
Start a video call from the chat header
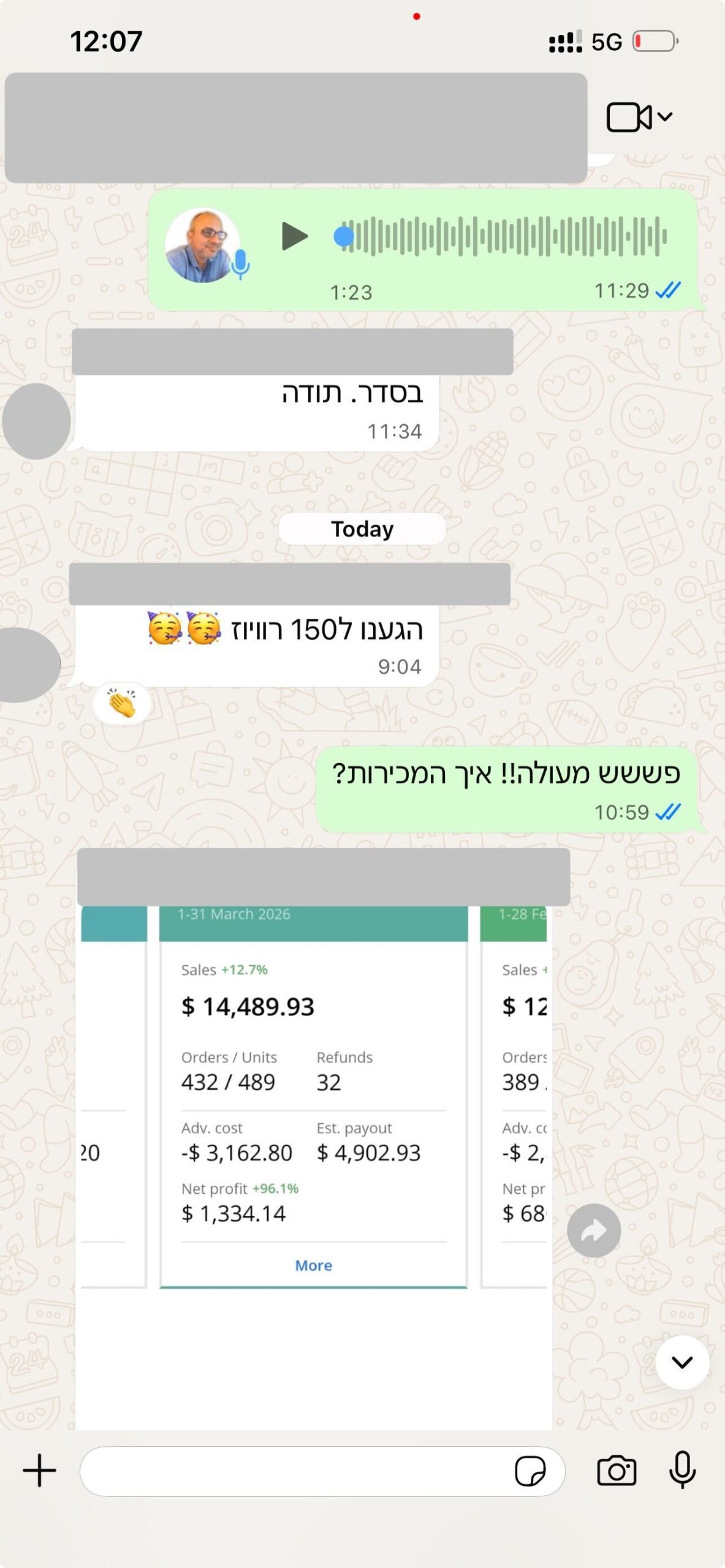[629, 117]
